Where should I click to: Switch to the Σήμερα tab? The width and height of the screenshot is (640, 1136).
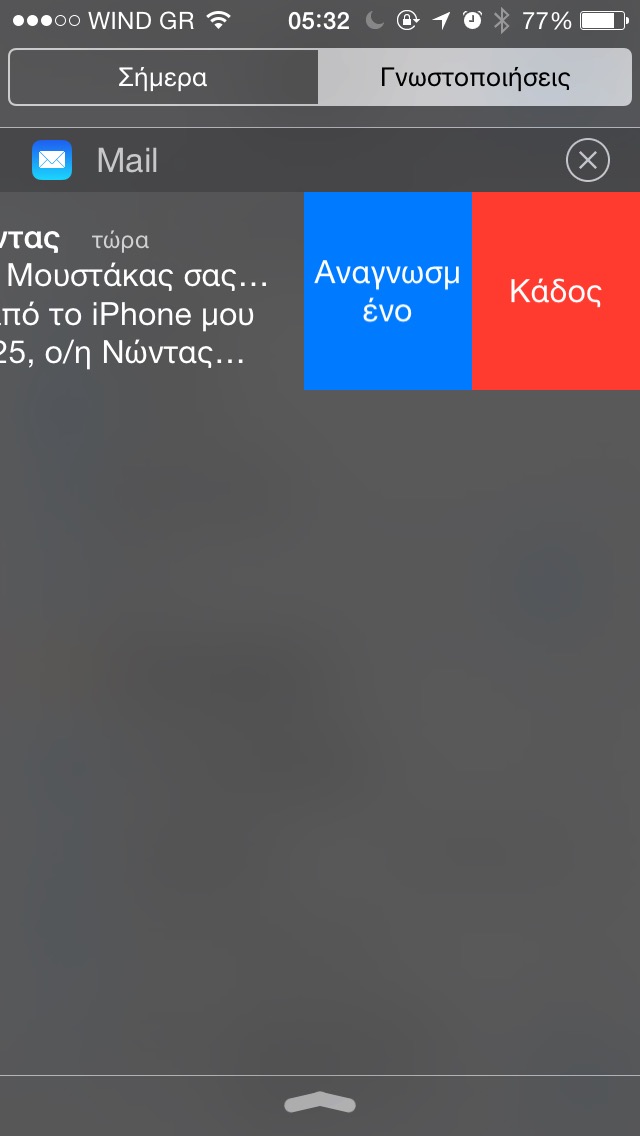point(163,78)
